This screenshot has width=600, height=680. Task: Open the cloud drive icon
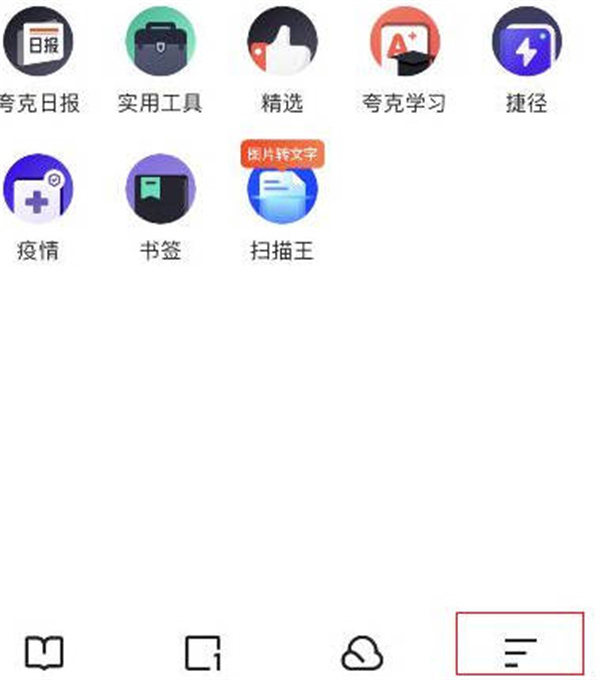(x=362, y=653)
